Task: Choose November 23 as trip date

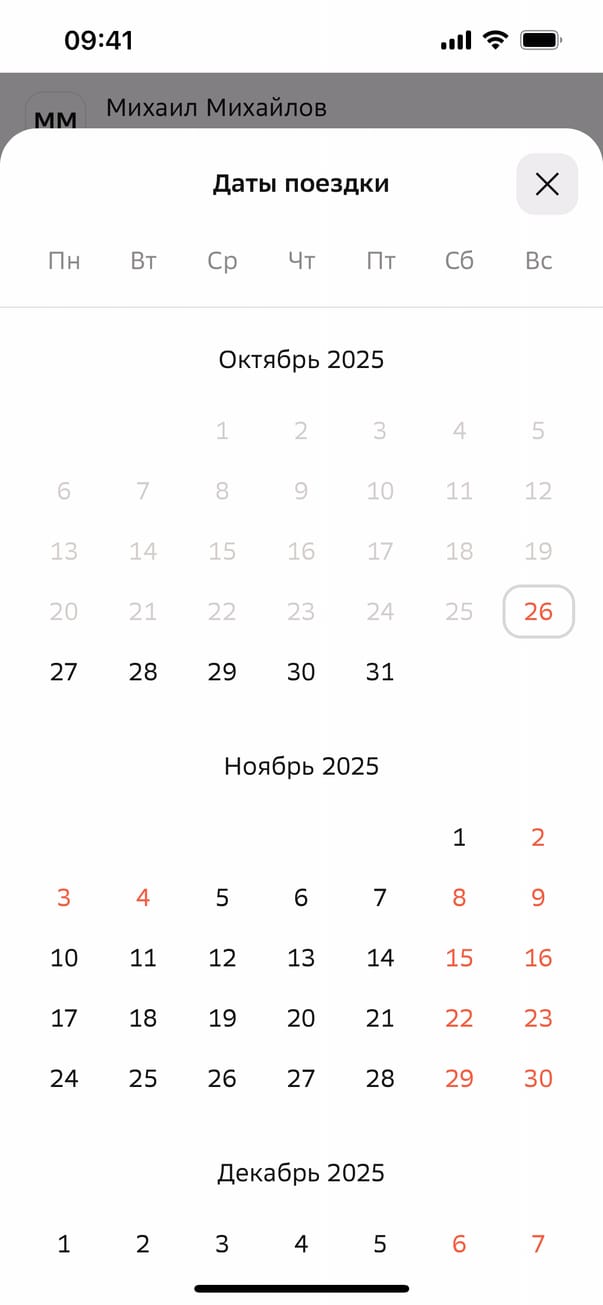Action: (538, 1018)
